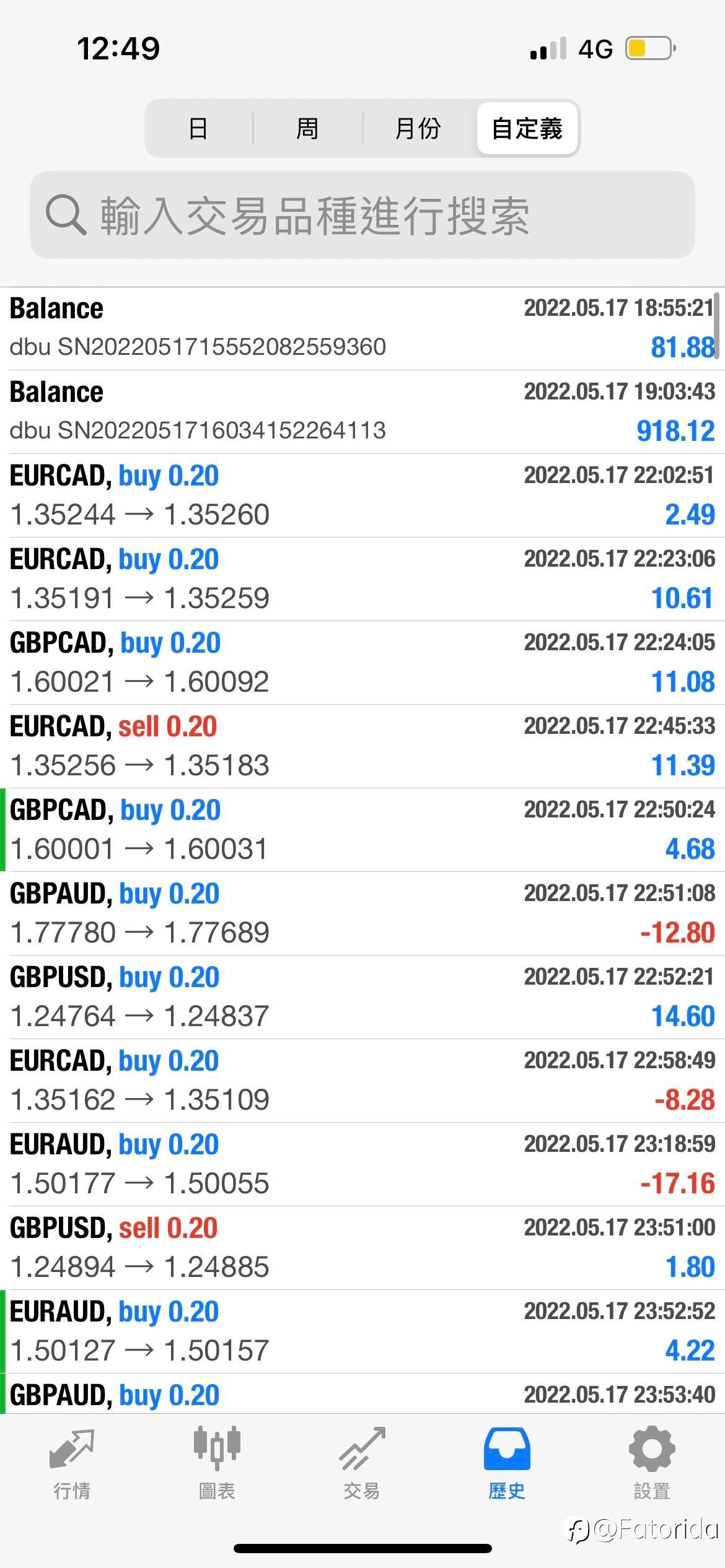Switch to the 日 (day) period tab
This screenshot has width=725, height=1568.
(198, 129)
